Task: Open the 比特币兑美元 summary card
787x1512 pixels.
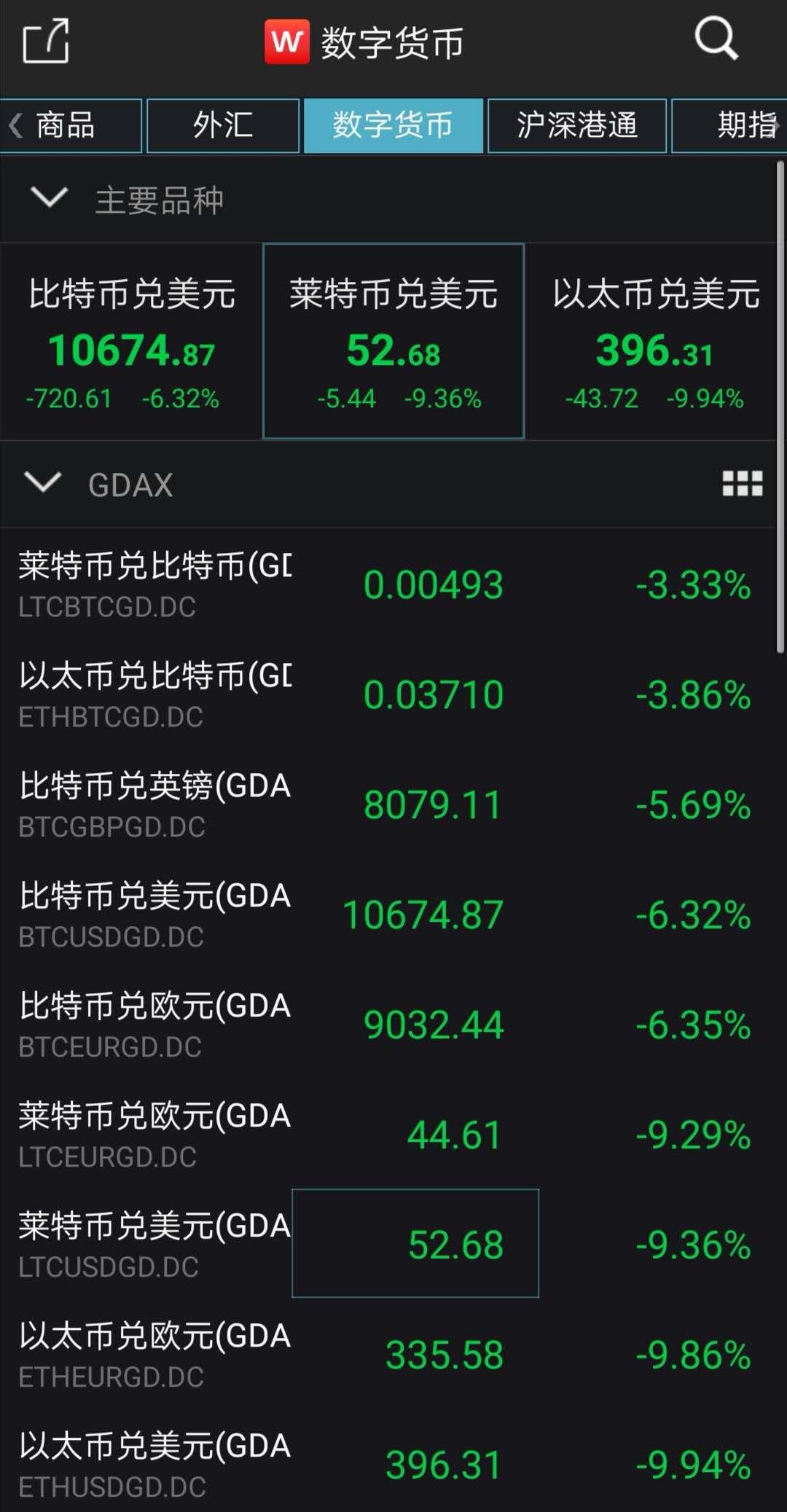Action: click(131, 341)
